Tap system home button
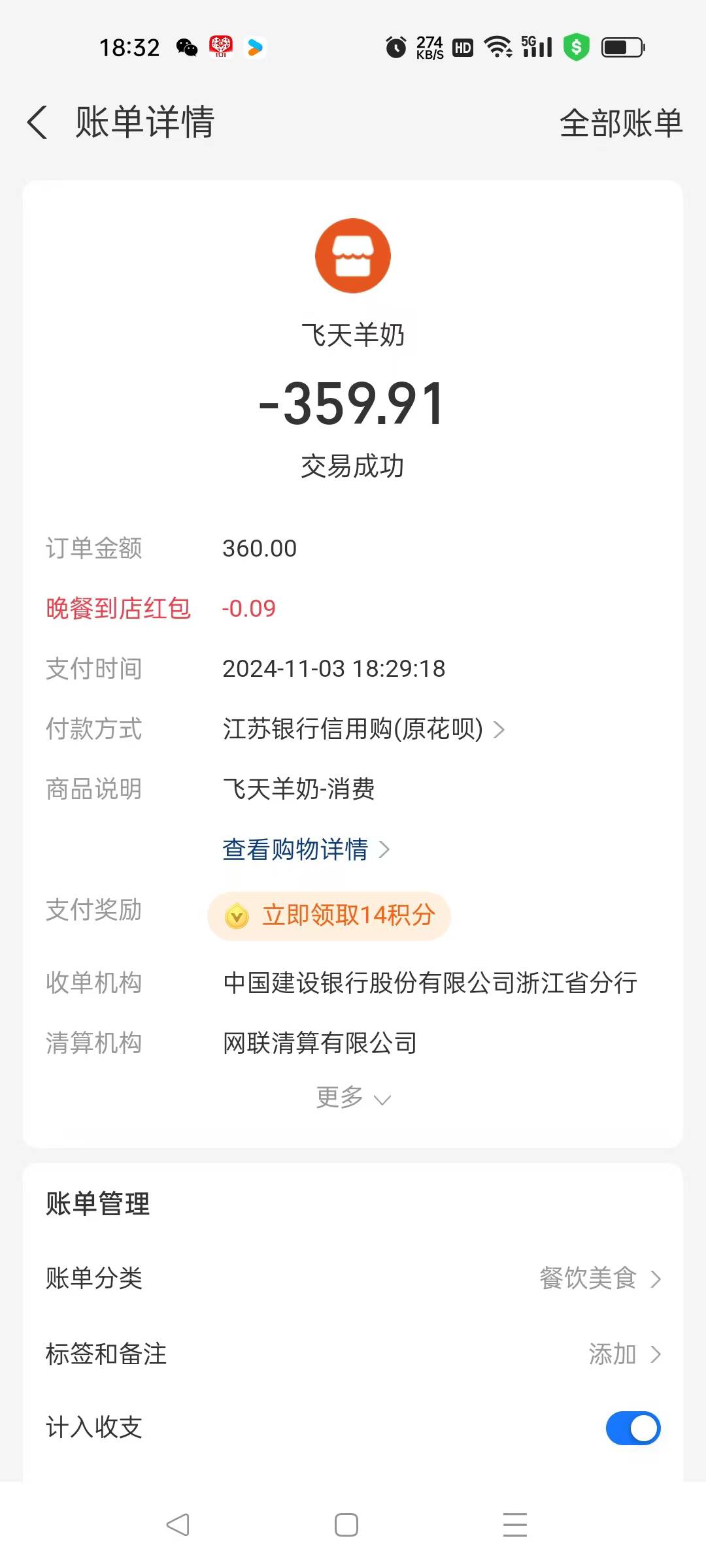Viewport: 706px width, 1568px height. point(346,1525)
